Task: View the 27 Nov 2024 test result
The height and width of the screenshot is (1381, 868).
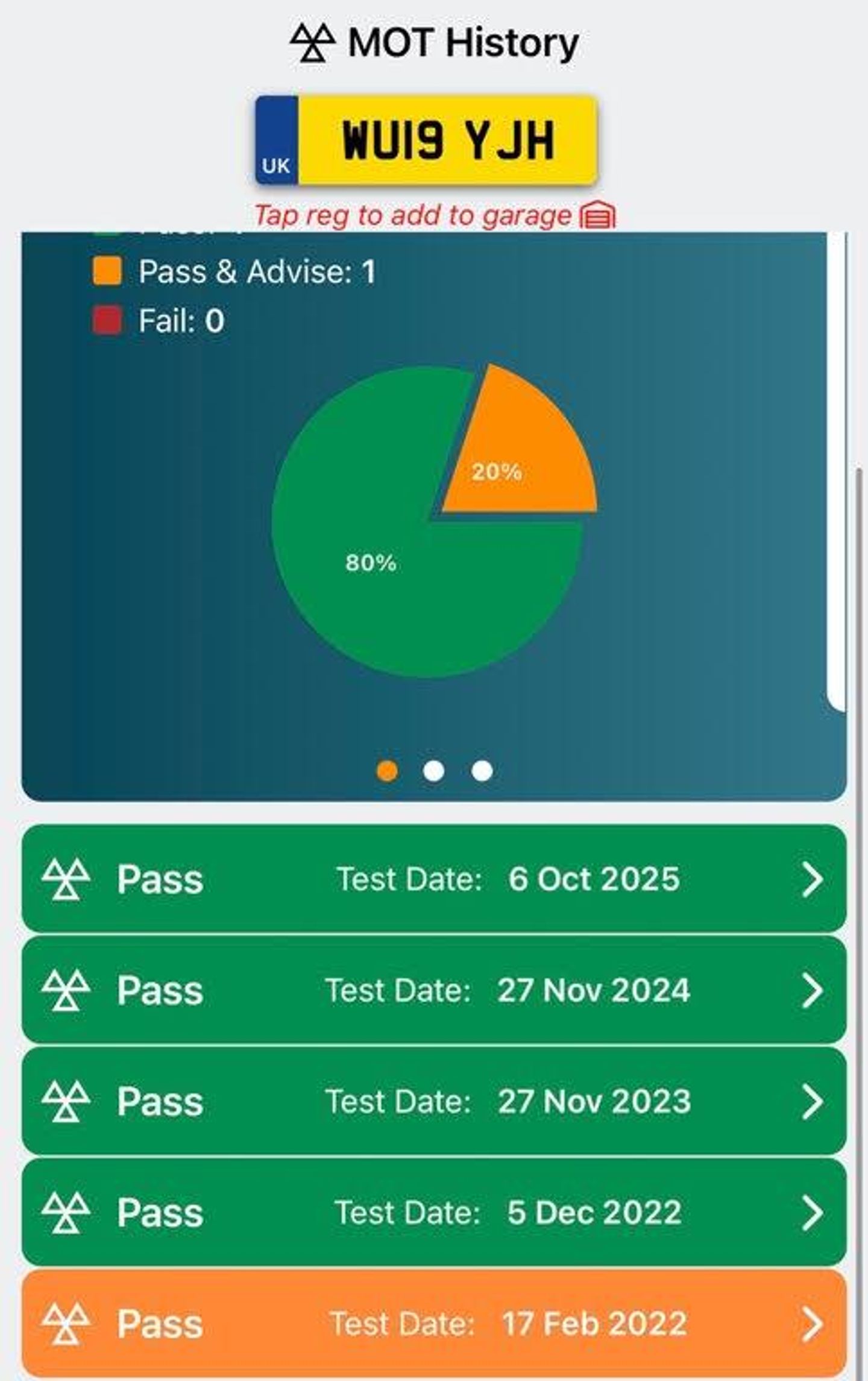Action: click(434, 990)
